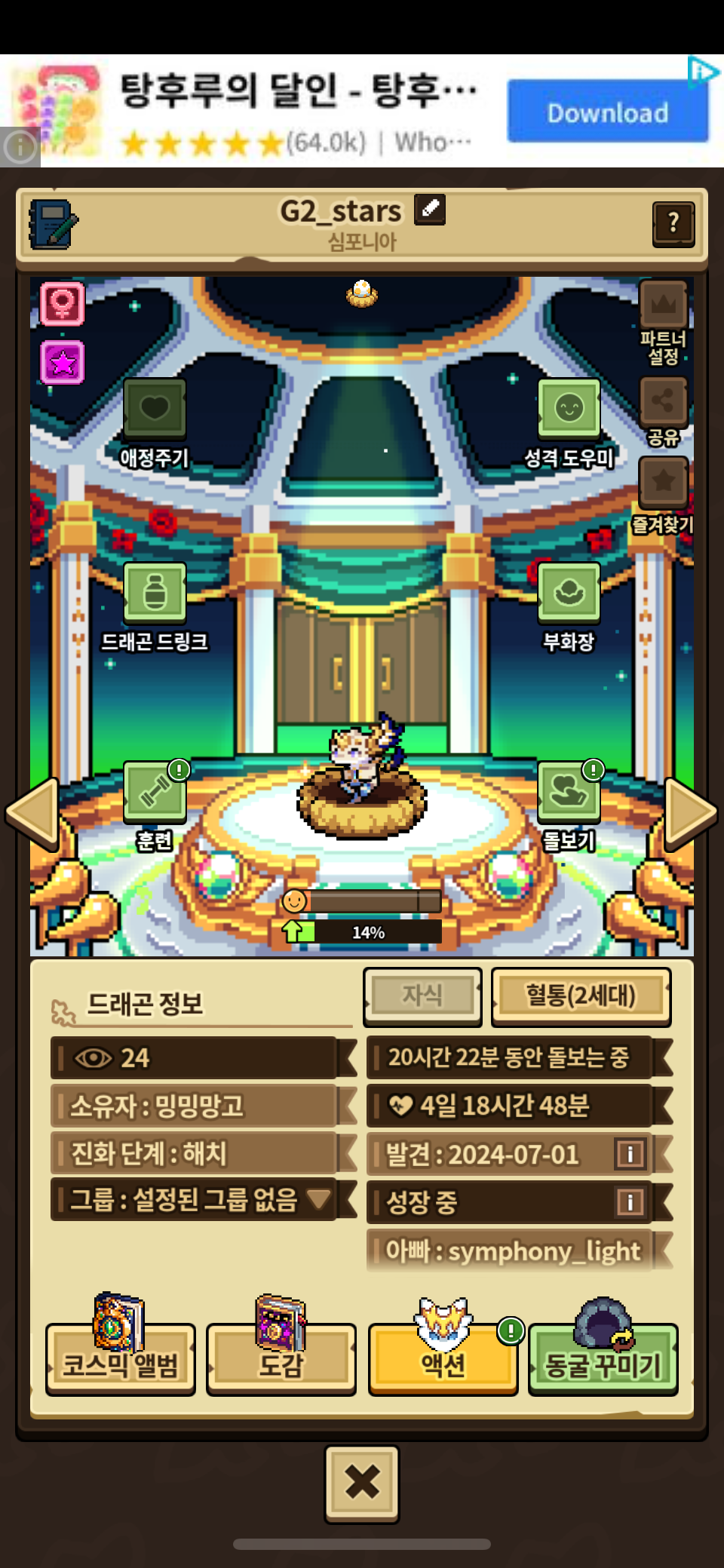
Task: Open the 도감 encyclopedia
Action: [x=281, y=1359]
